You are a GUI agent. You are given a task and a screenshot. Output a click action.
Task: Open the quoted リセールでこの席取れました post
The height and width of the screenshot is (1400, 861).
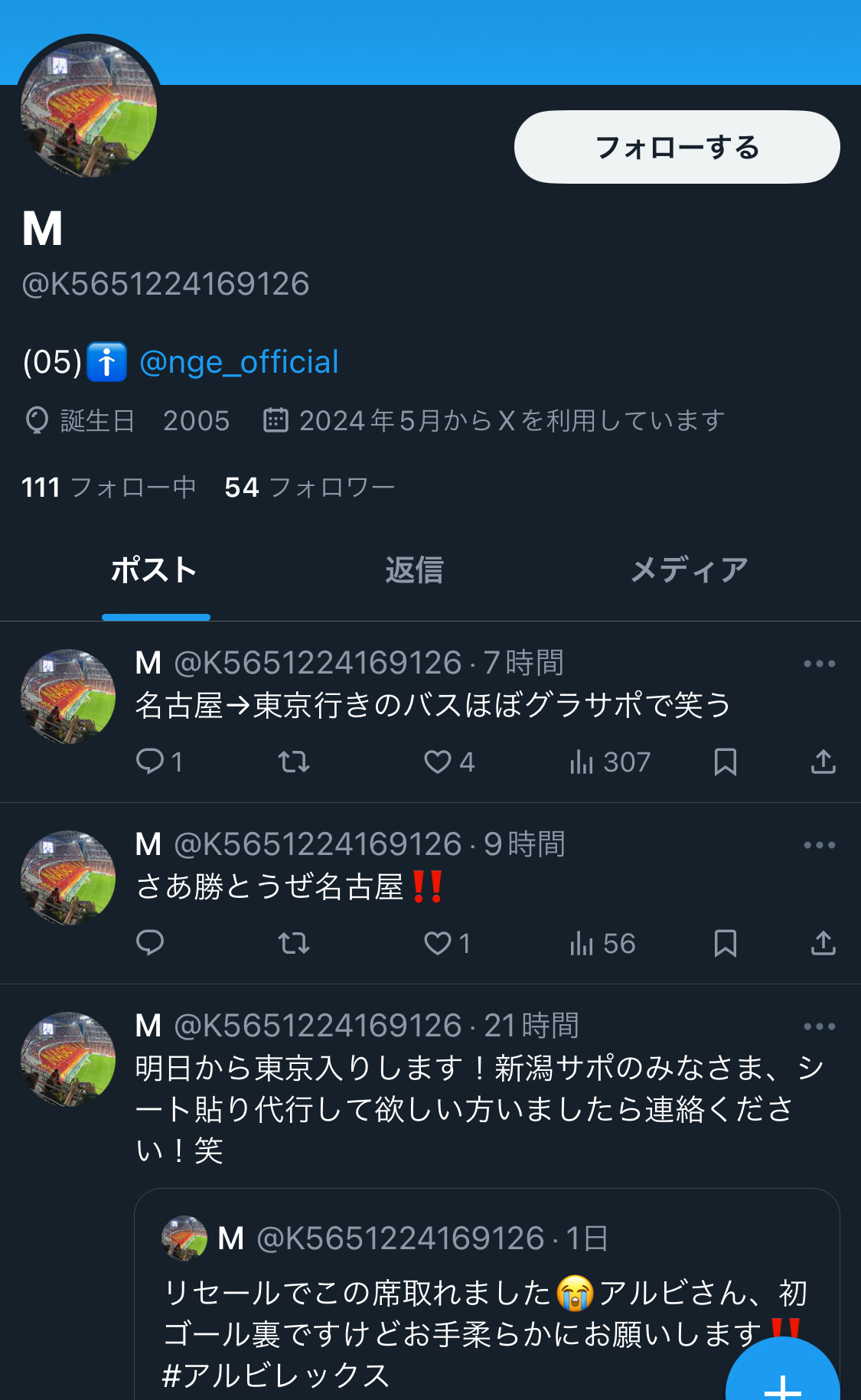coord(459,1301)
